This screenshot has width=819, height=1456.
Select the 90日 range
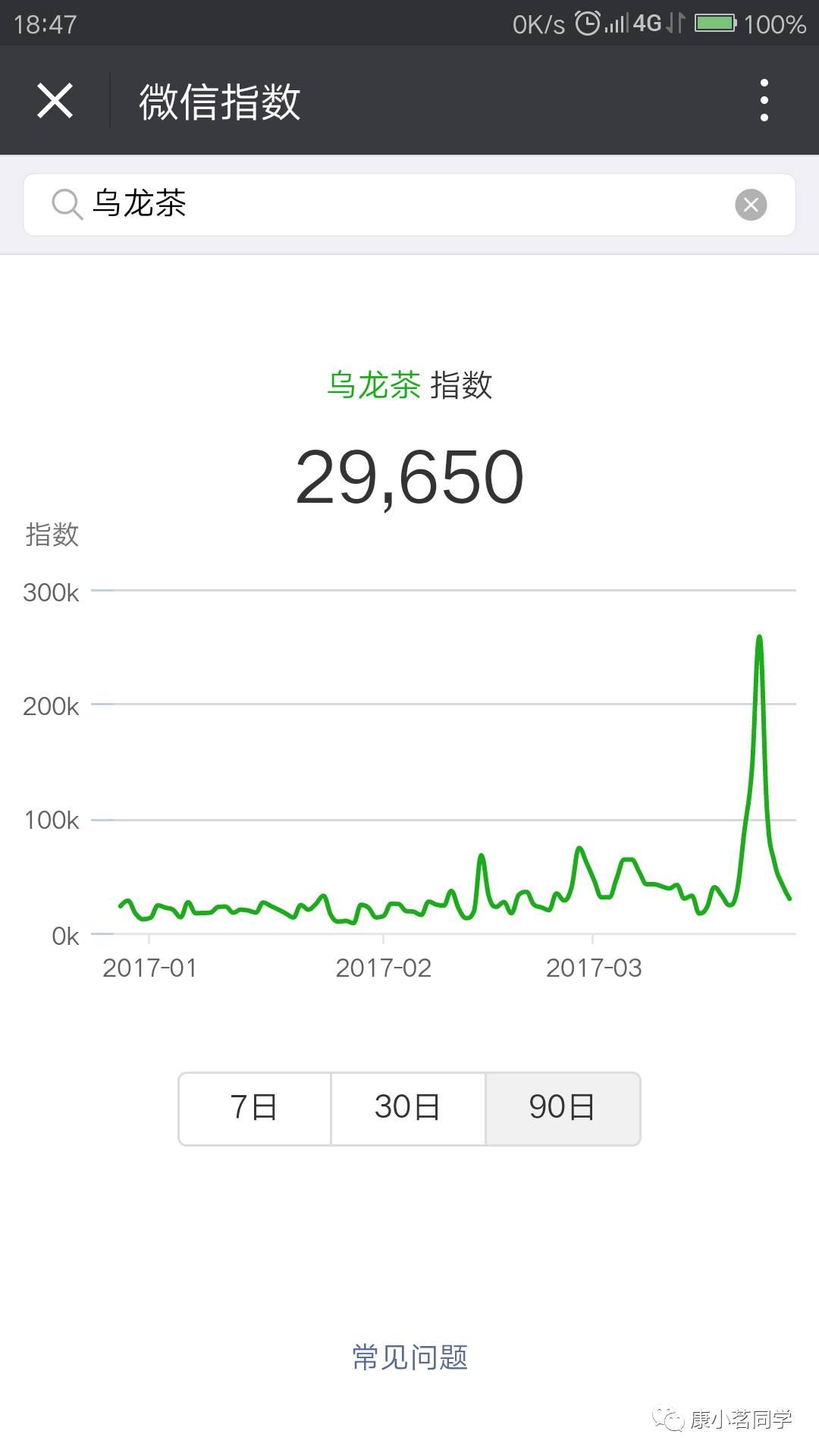click(x=563, y=1108)
